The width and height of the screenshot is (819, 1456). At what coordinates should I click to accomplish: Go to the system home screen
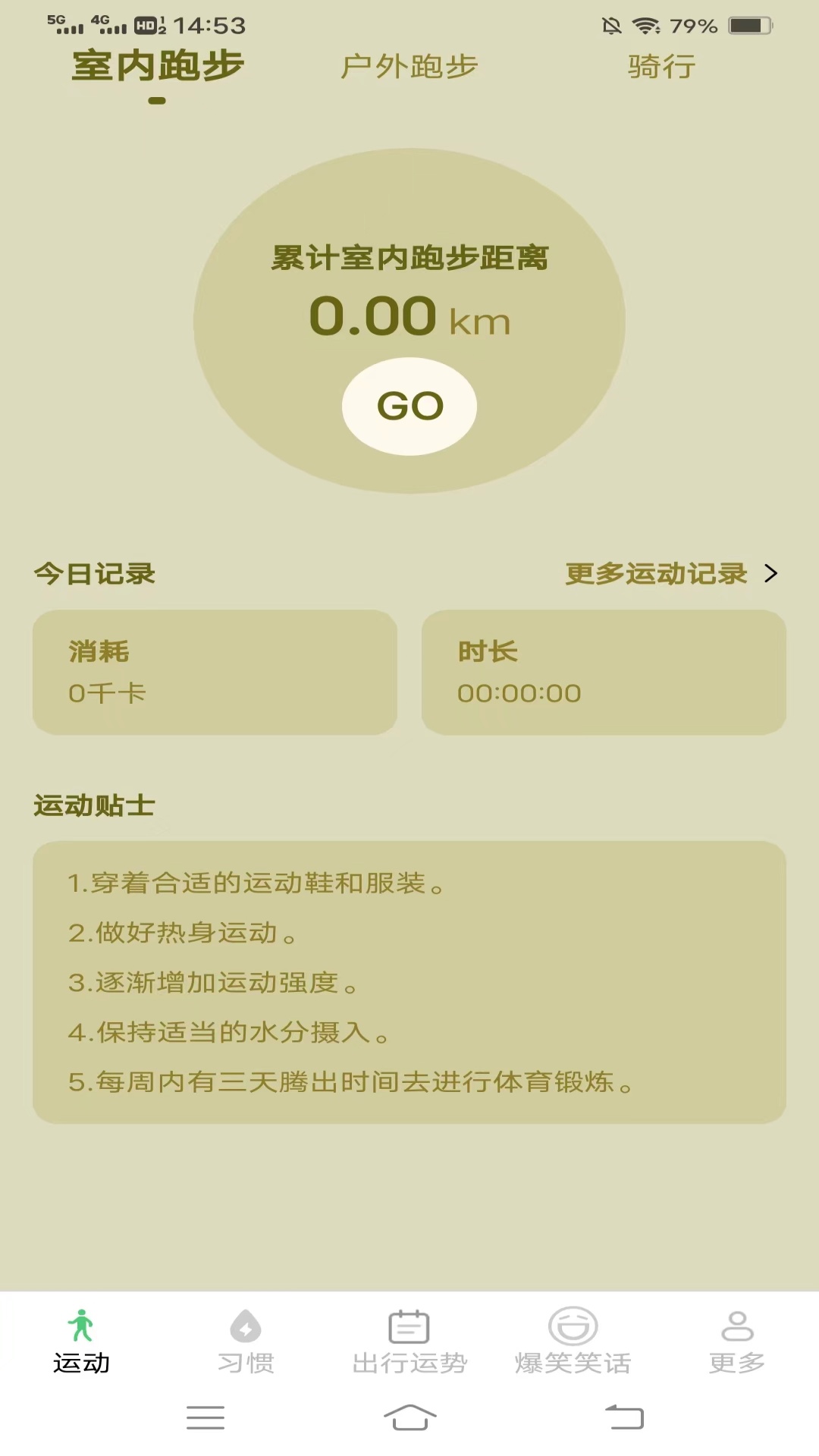coord(409,1417)
